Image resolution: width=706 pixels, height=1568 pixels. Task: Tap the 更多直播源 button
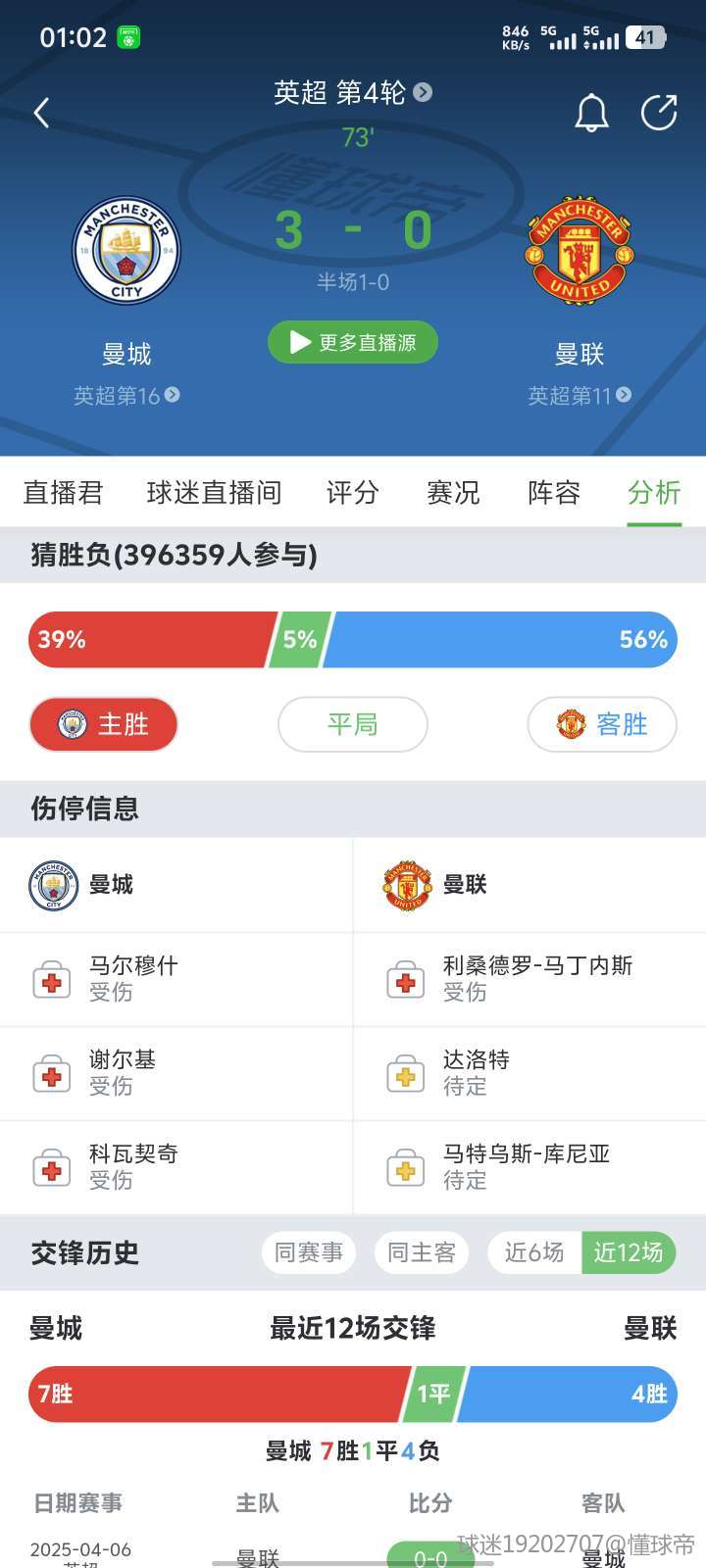[x=353, y=342]
